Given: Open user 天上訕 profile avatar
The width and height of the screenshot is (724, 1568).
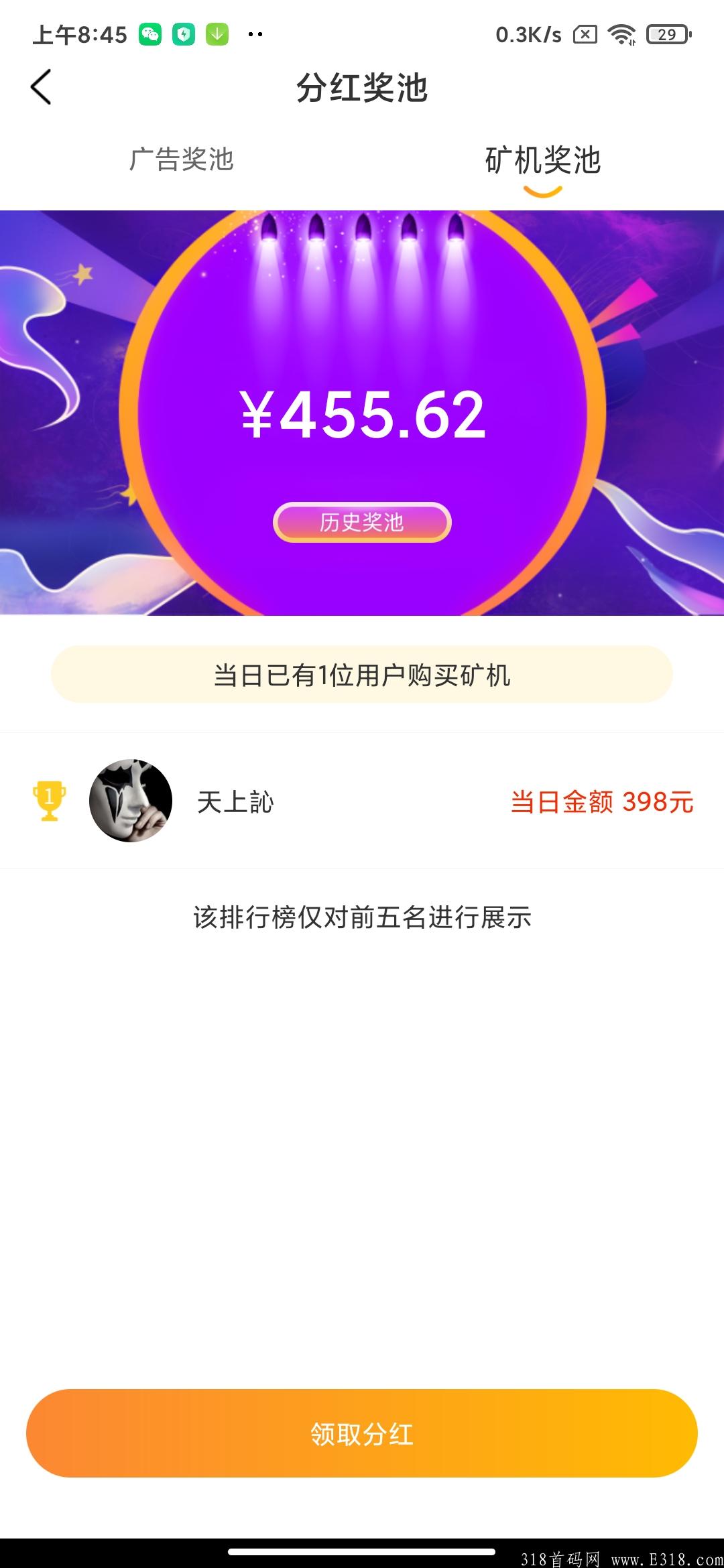Looking at the screenshot, I should 131,801.
